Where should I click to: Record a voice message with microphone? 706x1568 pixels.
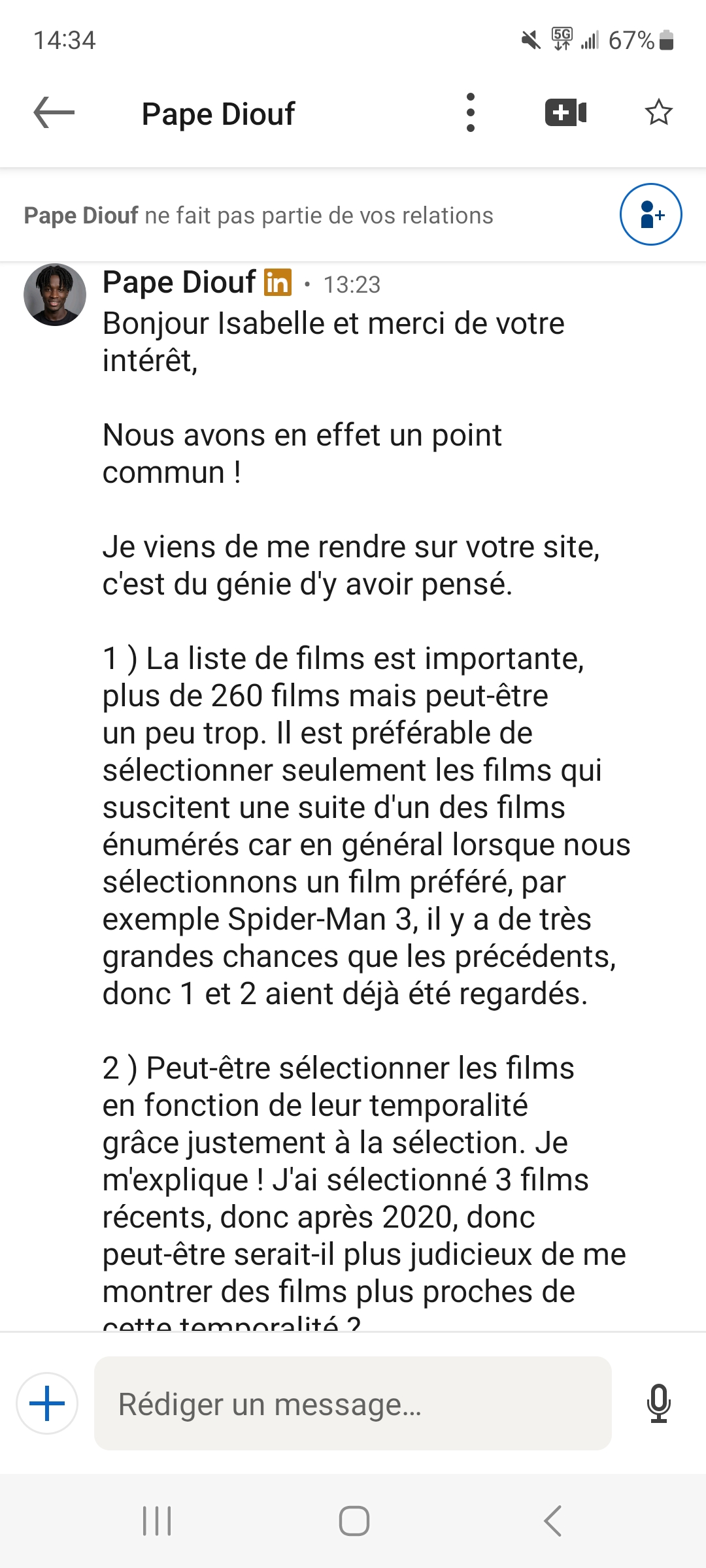[x=658, y=1403]
